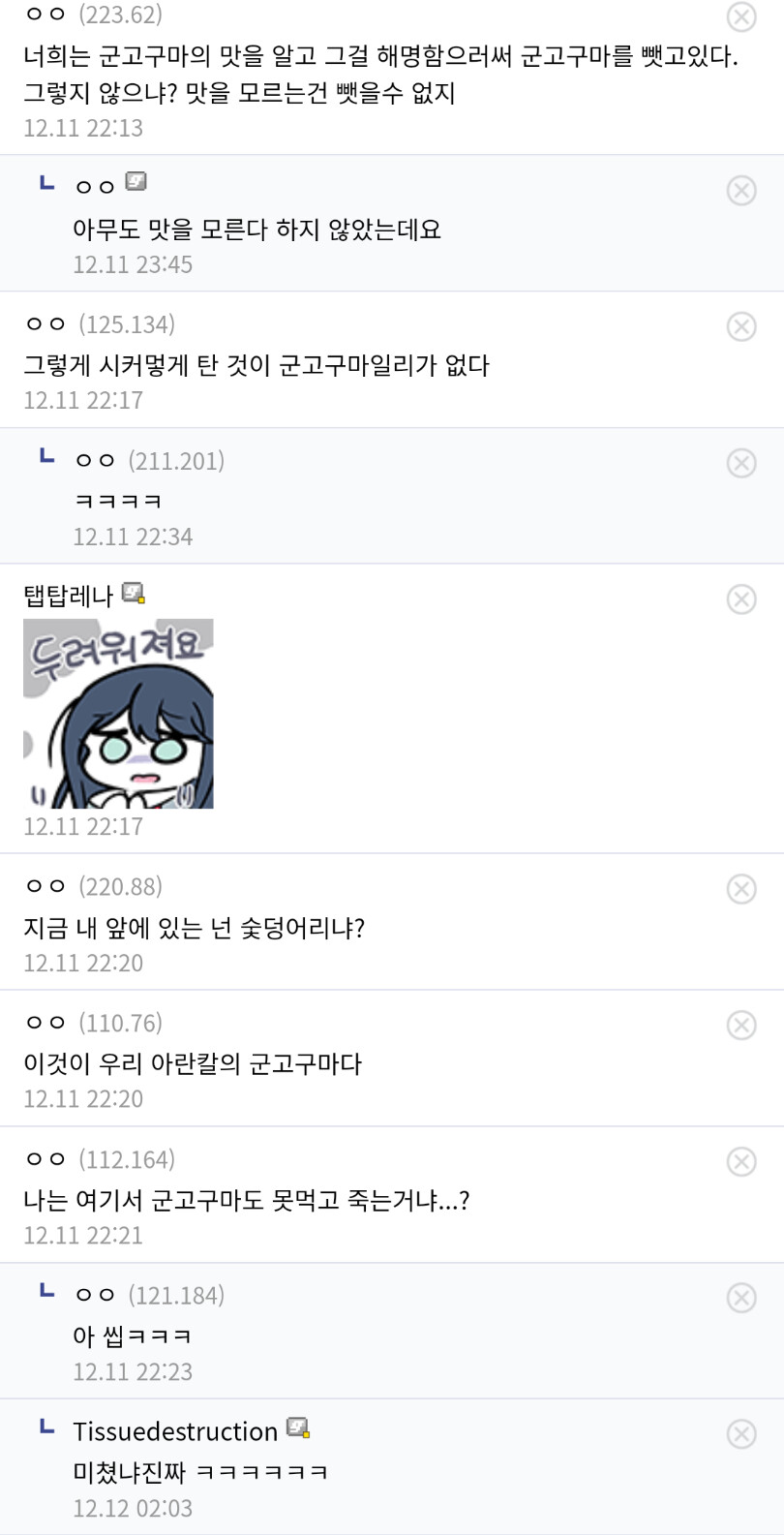This screenshot has width=784, height=1535.
Task: Reply to '그렇게 시커멓게 탄 것이' comment
Action: click(x=256, y=366)
